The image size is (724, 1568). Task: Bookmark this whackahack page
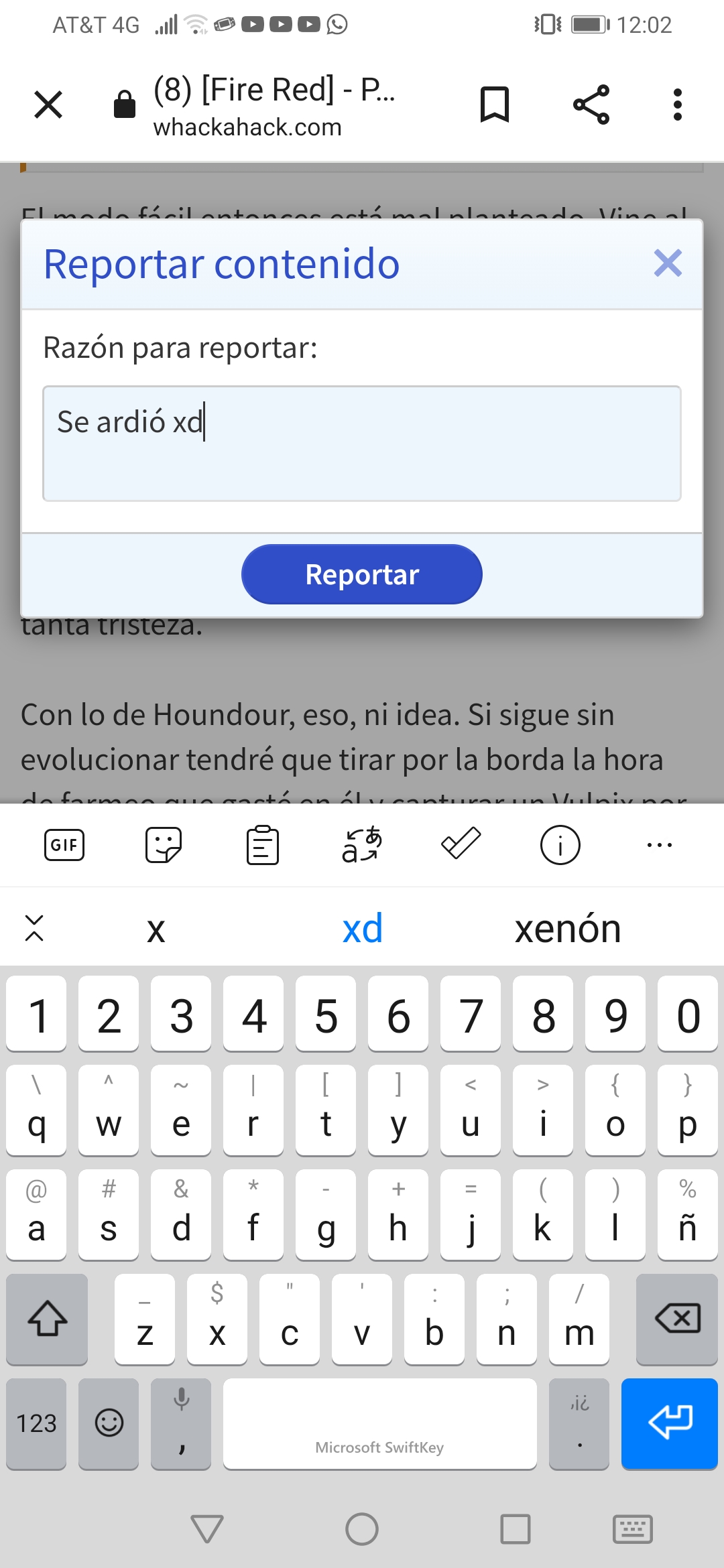(x=495, y=105)
